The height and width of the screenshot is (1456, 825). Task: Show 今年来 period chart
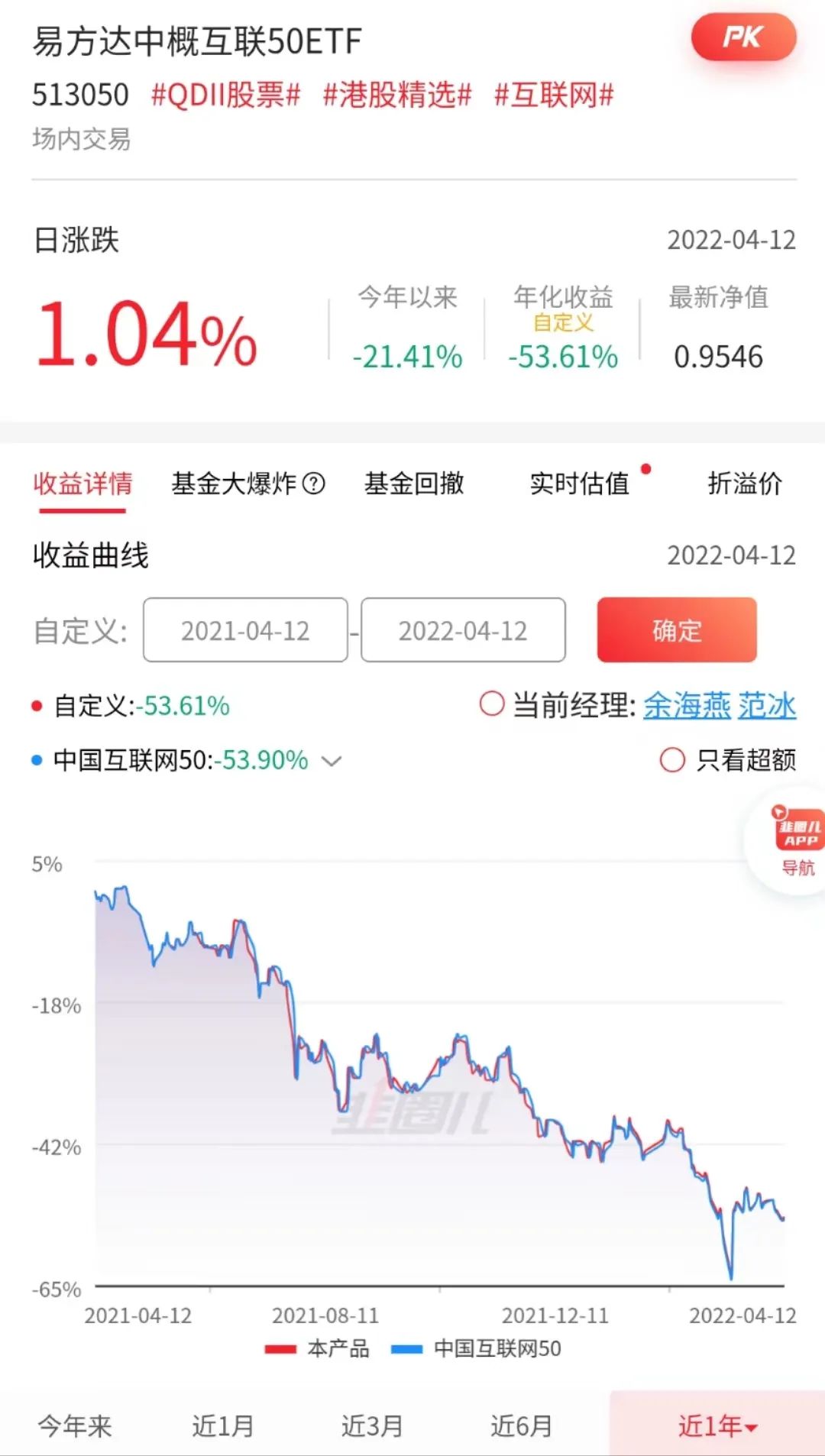(75, 1425)
